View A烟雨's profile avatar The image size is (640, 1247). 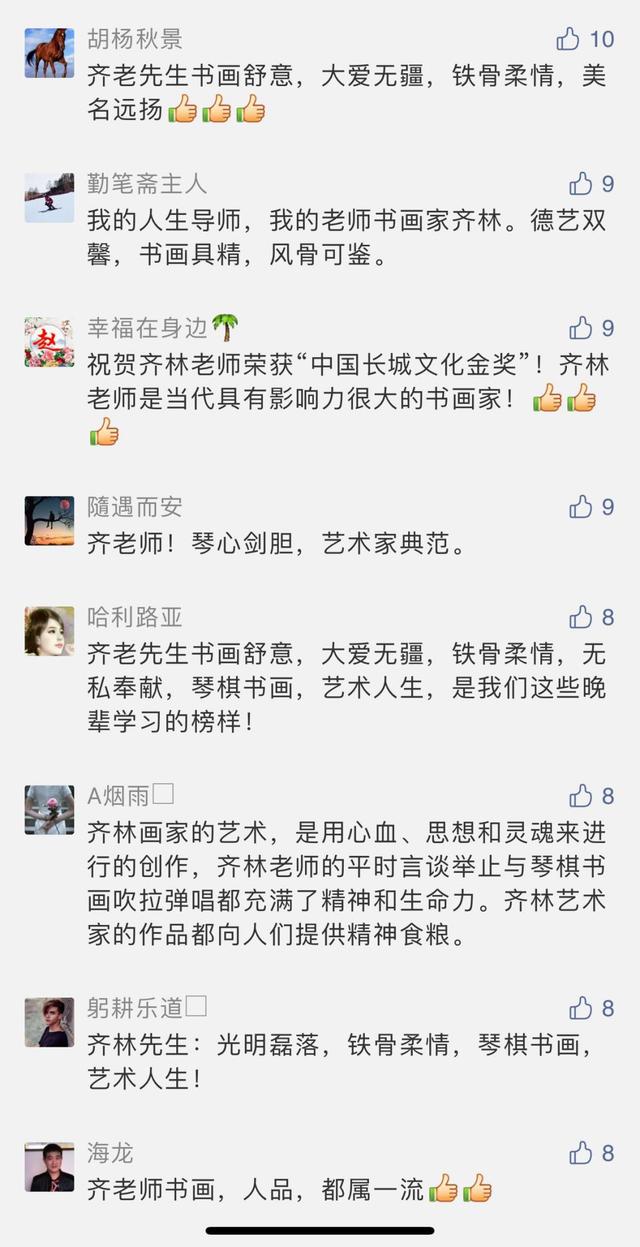tap(49, 810)
